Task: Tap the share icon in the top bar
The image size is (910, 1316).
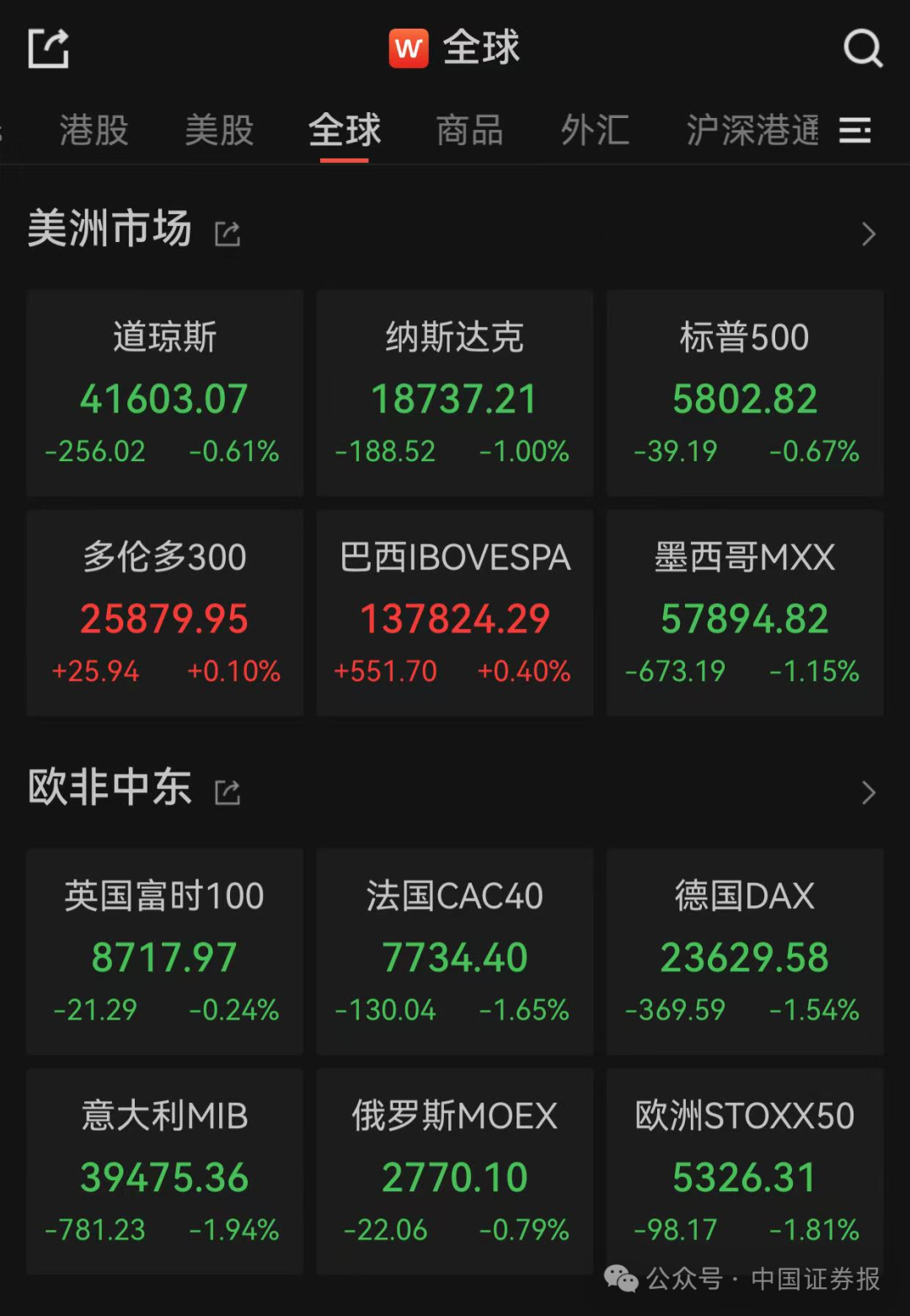Action: [x=48, y=48]
